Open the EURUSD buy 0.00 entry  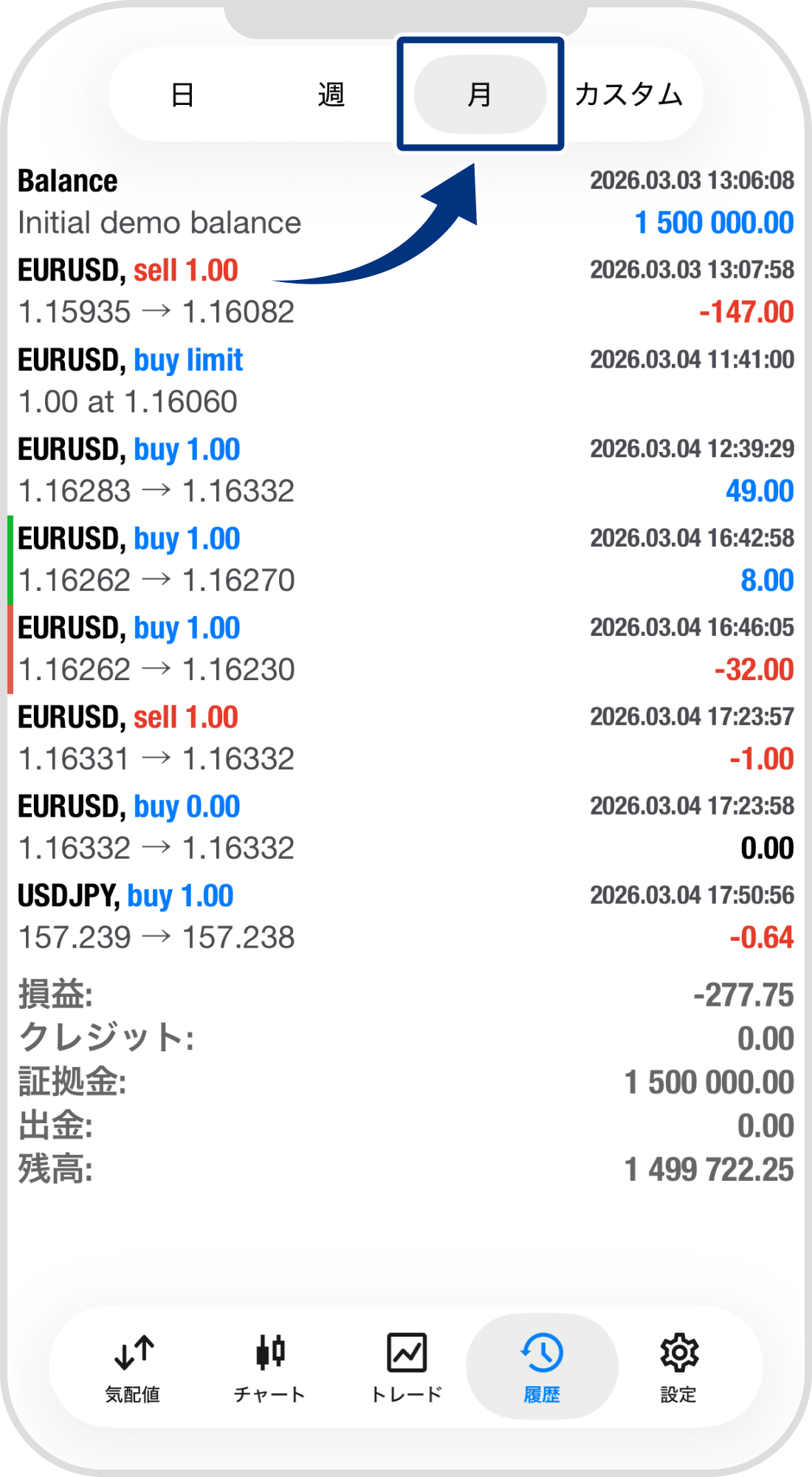coord(406,827)
